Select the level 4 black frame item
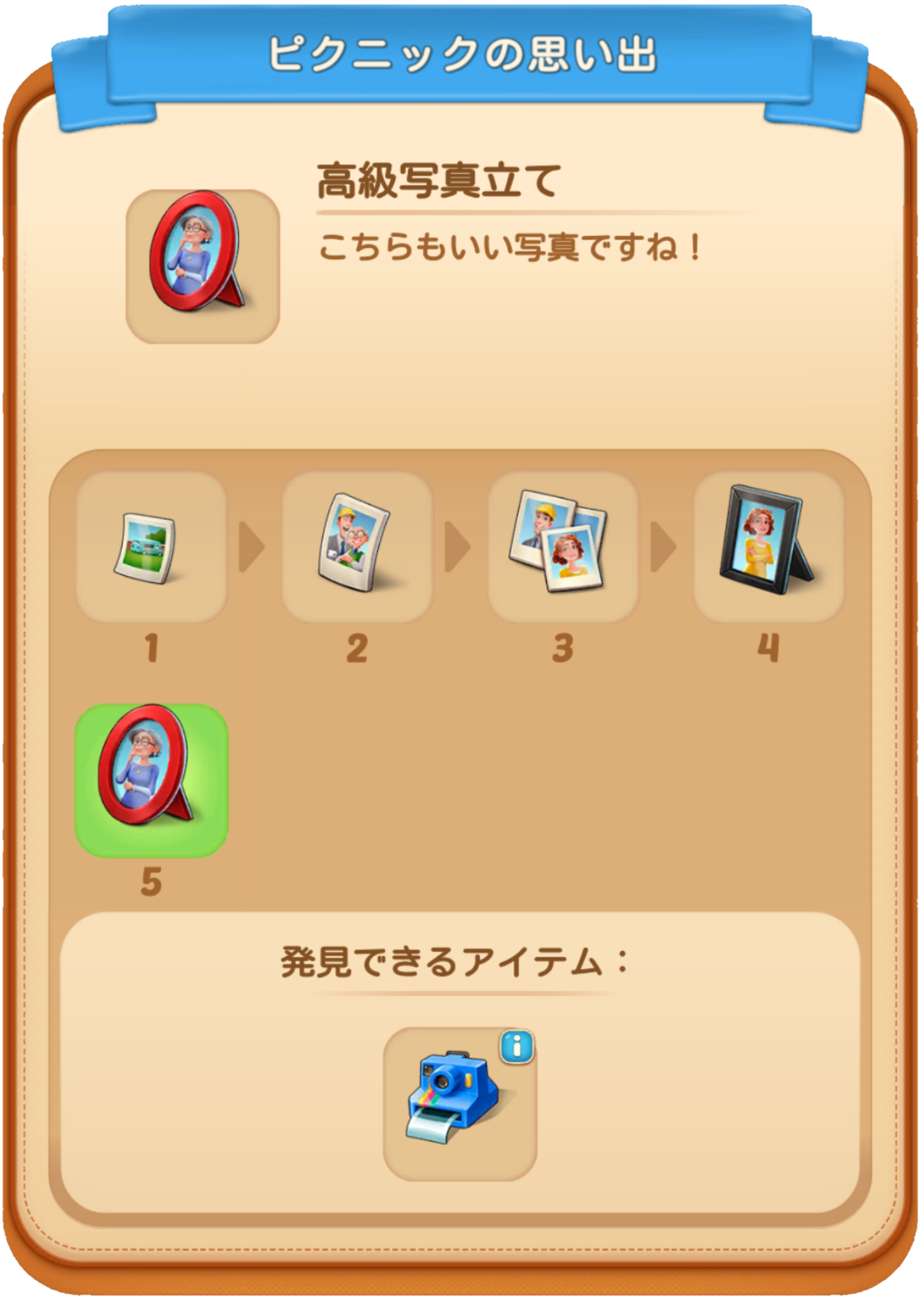This screenshot has width=924, height=1304. click(x=768, y=547)
